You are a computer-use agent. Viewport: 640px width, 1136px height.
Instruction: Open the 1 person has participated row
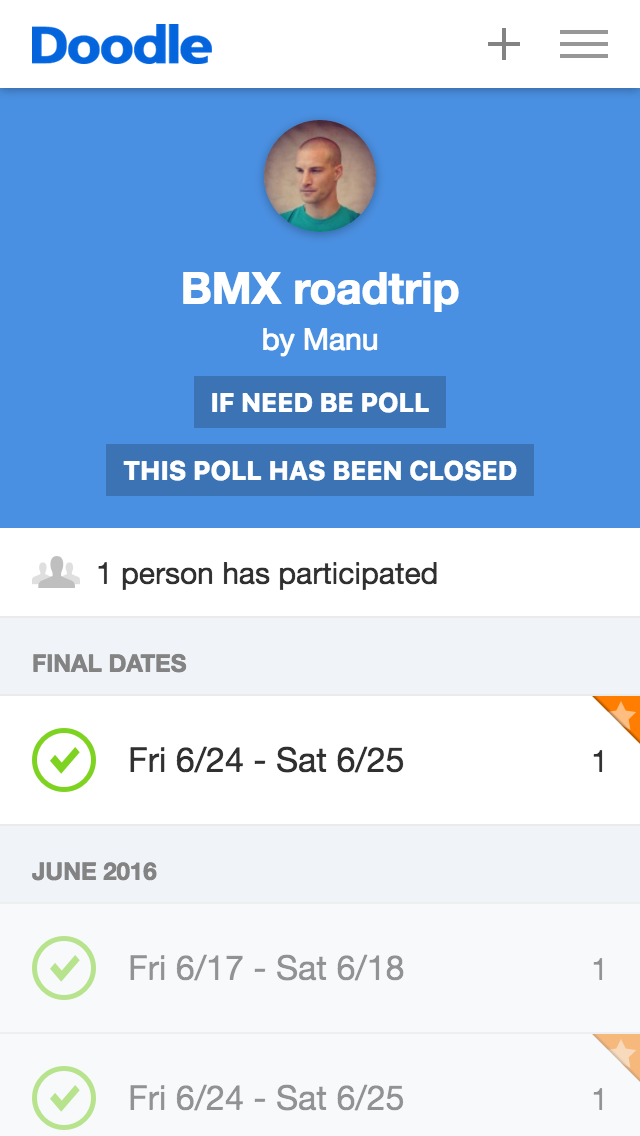tap(320, 573)
